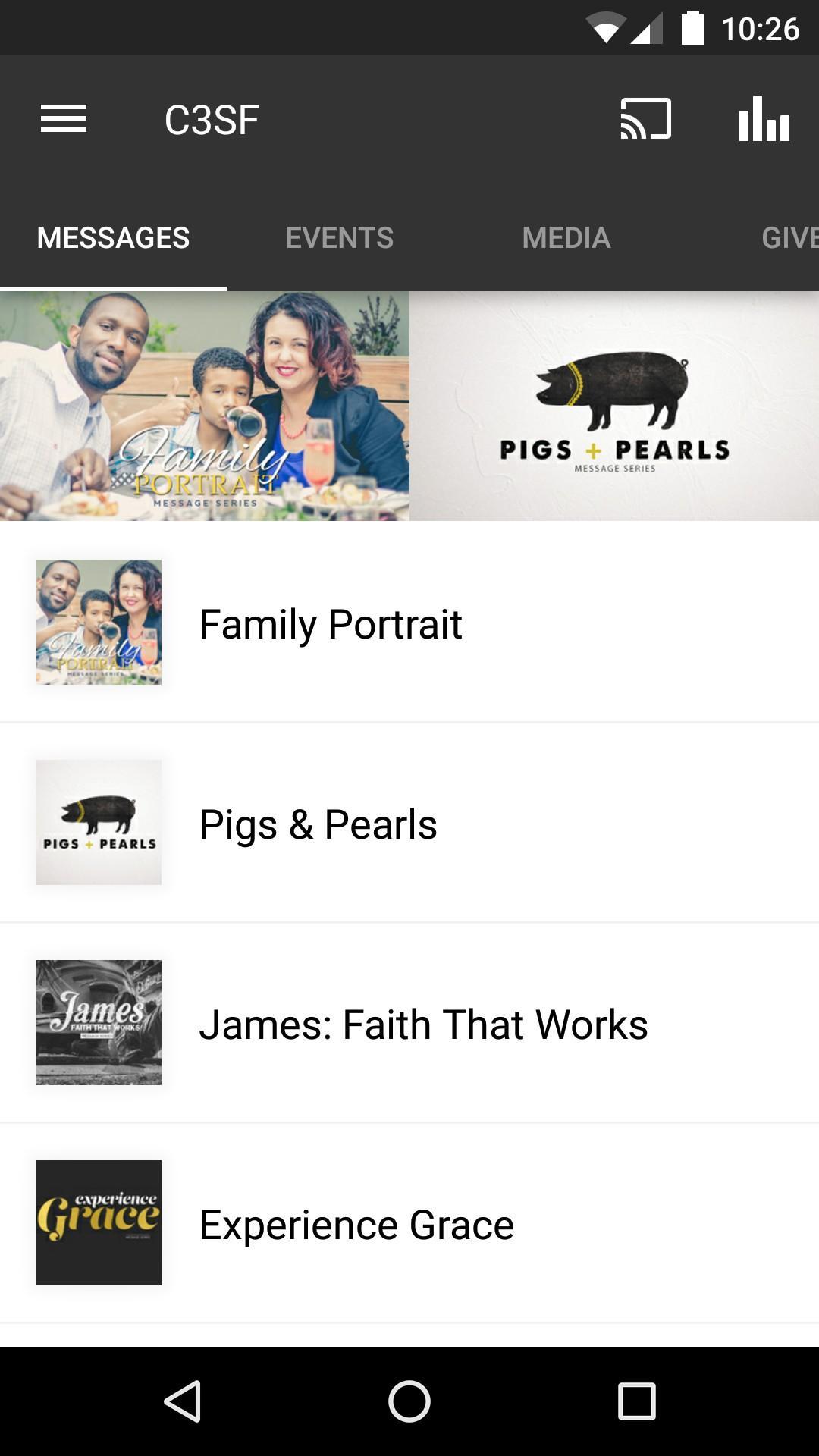Go to the Give tab

(x=789, y=238)
